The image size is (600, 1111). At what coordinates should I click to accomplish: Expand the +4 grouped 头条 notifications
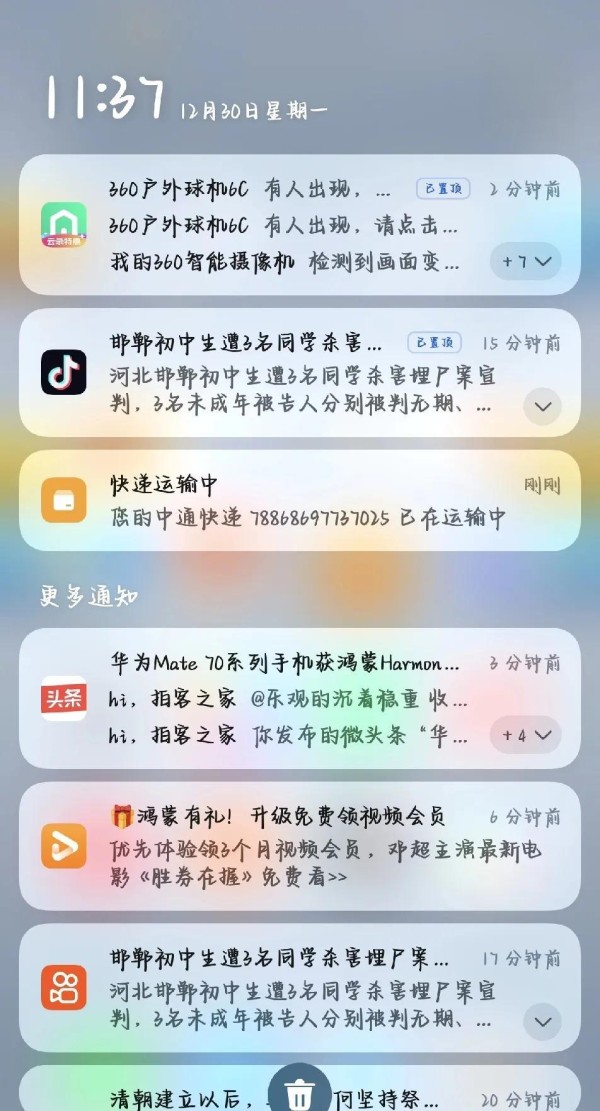click(525, 735)
